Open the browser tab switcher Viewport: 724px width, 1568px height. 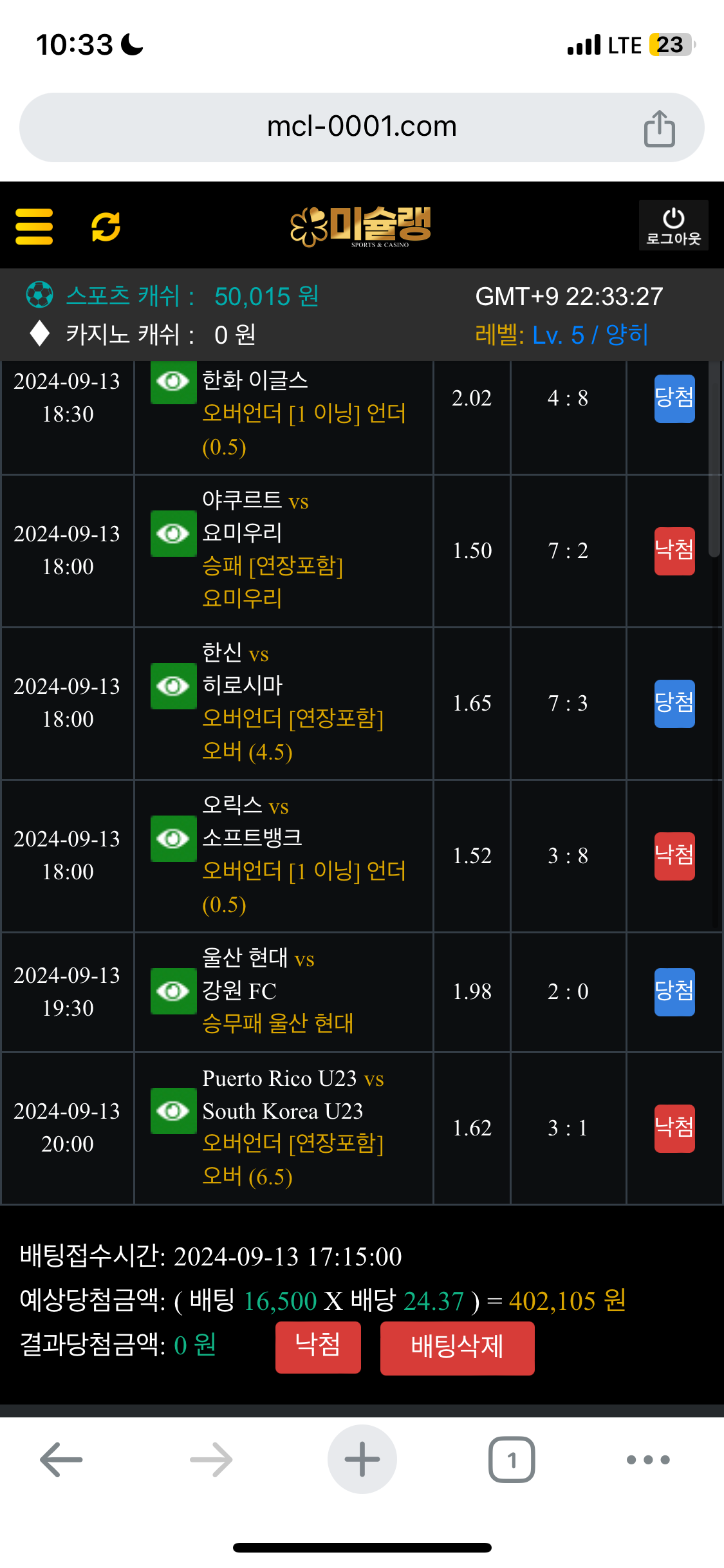coord(512,1459)
